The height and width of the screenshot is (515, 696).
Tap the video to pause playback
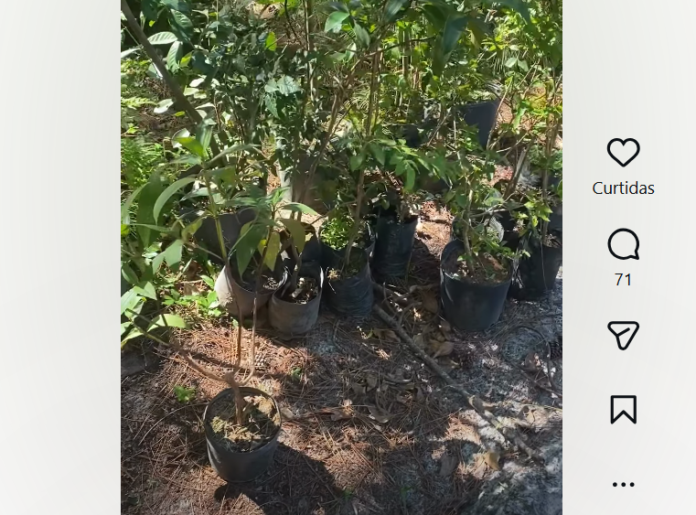(341, 258)
